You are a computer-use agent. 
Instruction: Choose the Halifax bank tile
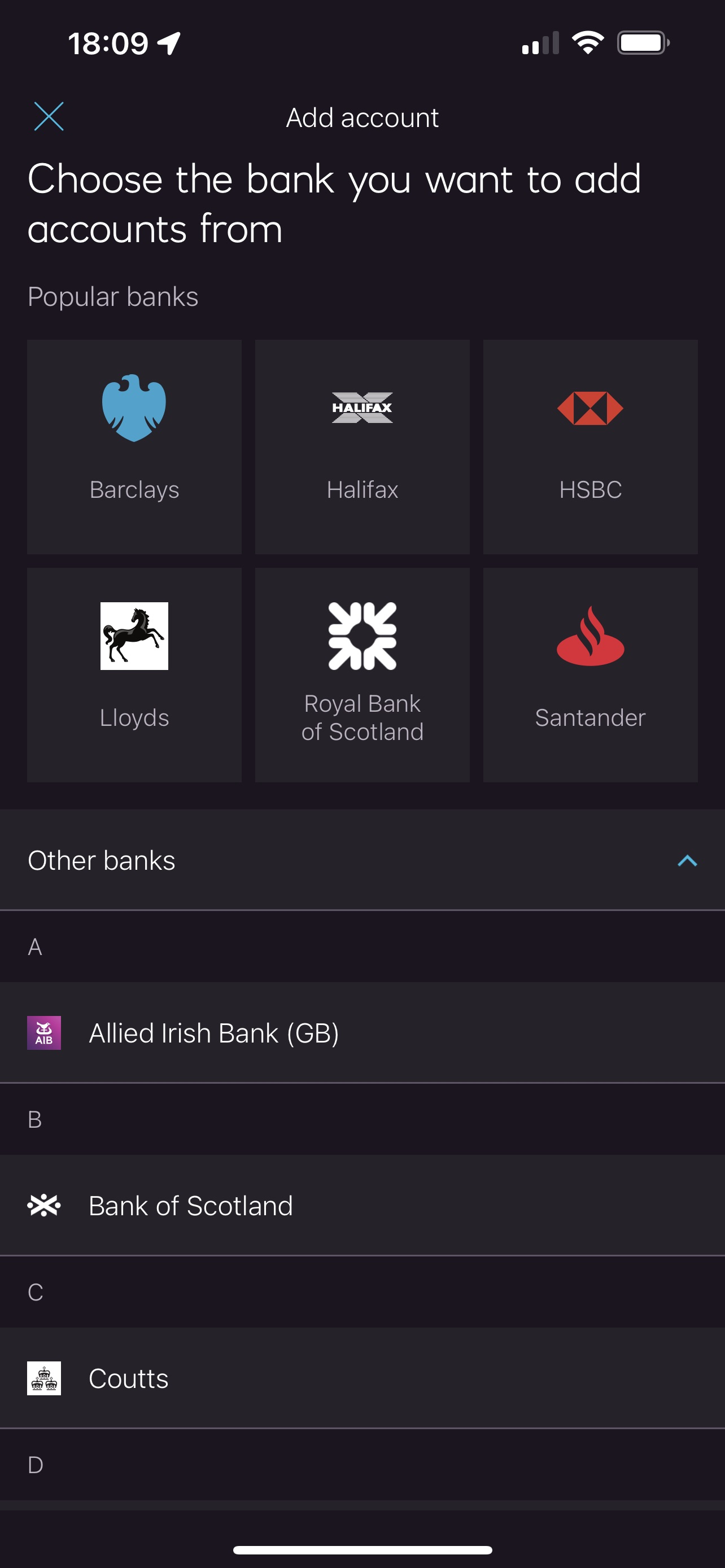click(362, 447)
